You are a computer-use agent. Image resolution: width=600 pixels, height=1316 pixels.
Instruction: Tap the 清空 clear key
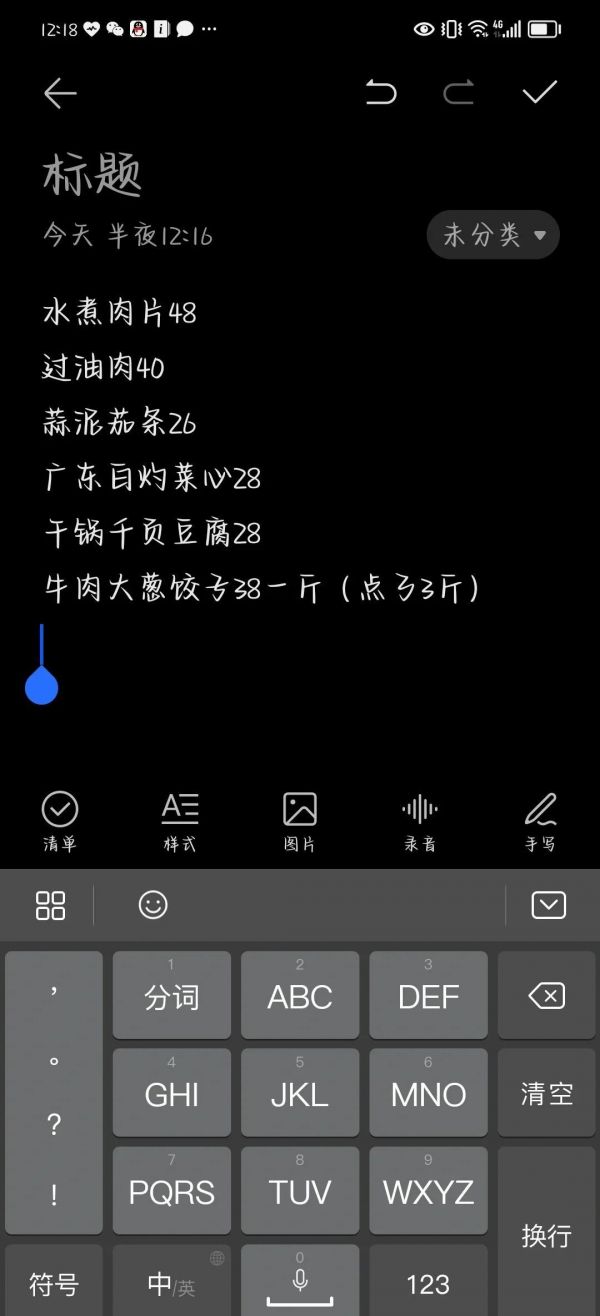(546, 1093)
